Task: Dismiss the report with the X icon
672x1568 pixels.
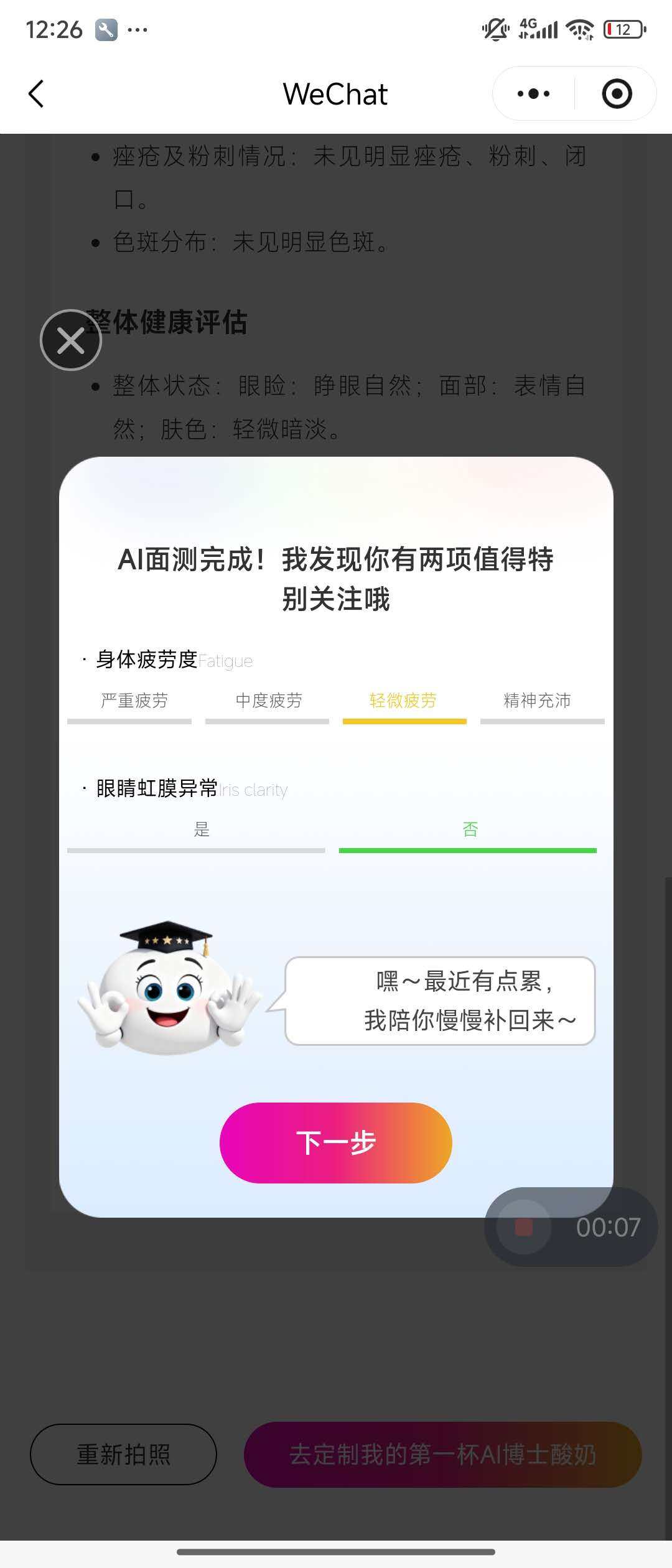Action: point(70,339)
